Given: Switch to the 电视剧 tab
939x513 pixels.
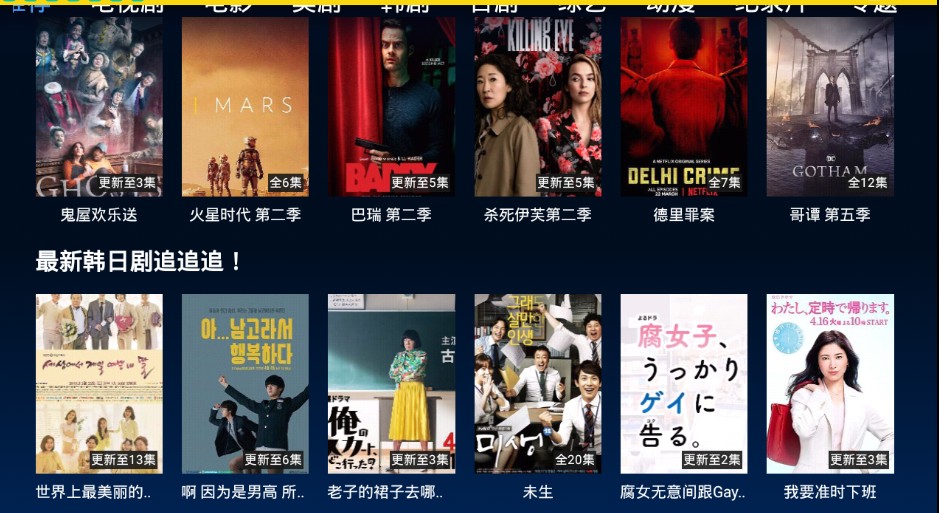Looking at the screenshot, I should tap(128, 6).
